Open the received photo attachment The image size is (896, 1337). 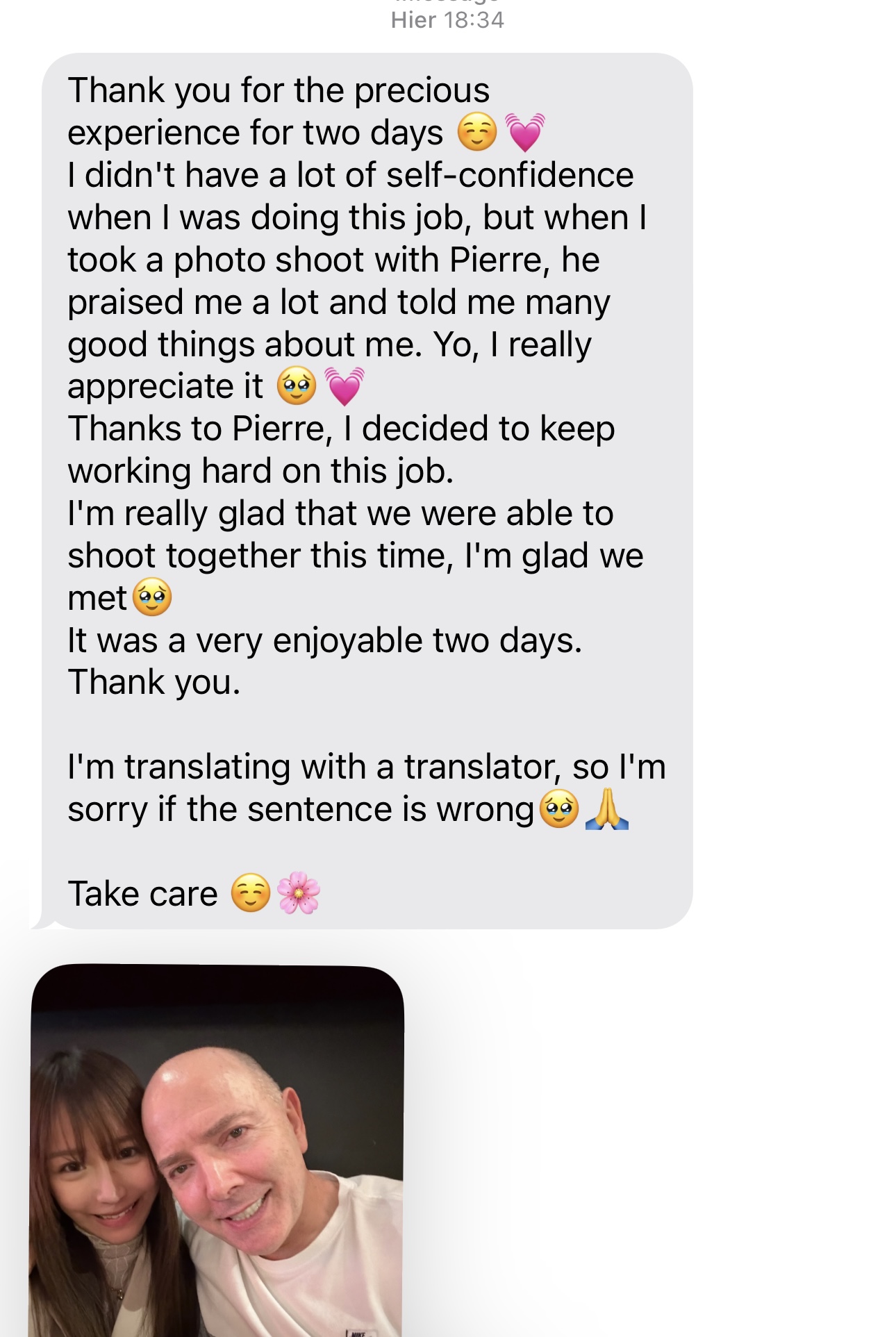click(217, 1153)
